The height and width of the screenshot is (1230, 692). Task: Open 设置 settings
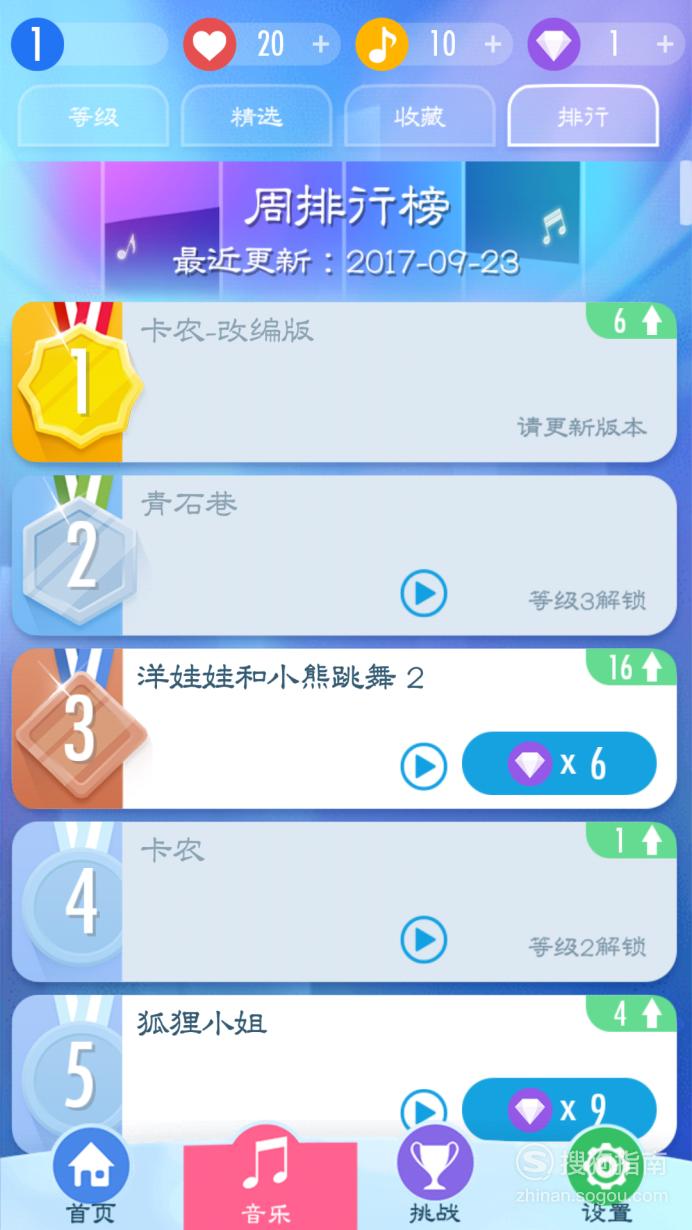(x=606, y=1178)
